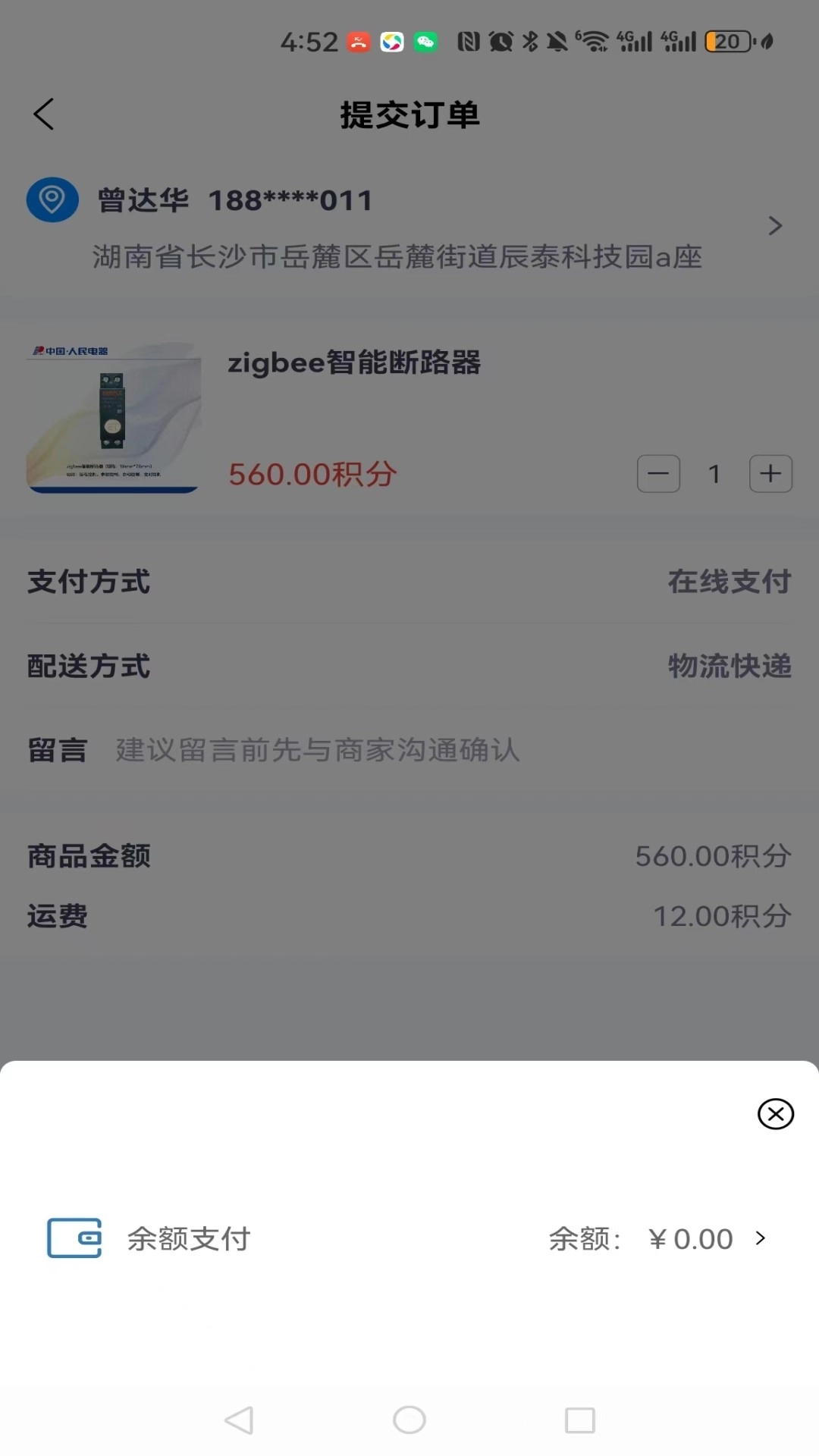Change the 配送方式 物流快递 option
This screenshot has width=819, height=1456.
[x=730, y=667]
